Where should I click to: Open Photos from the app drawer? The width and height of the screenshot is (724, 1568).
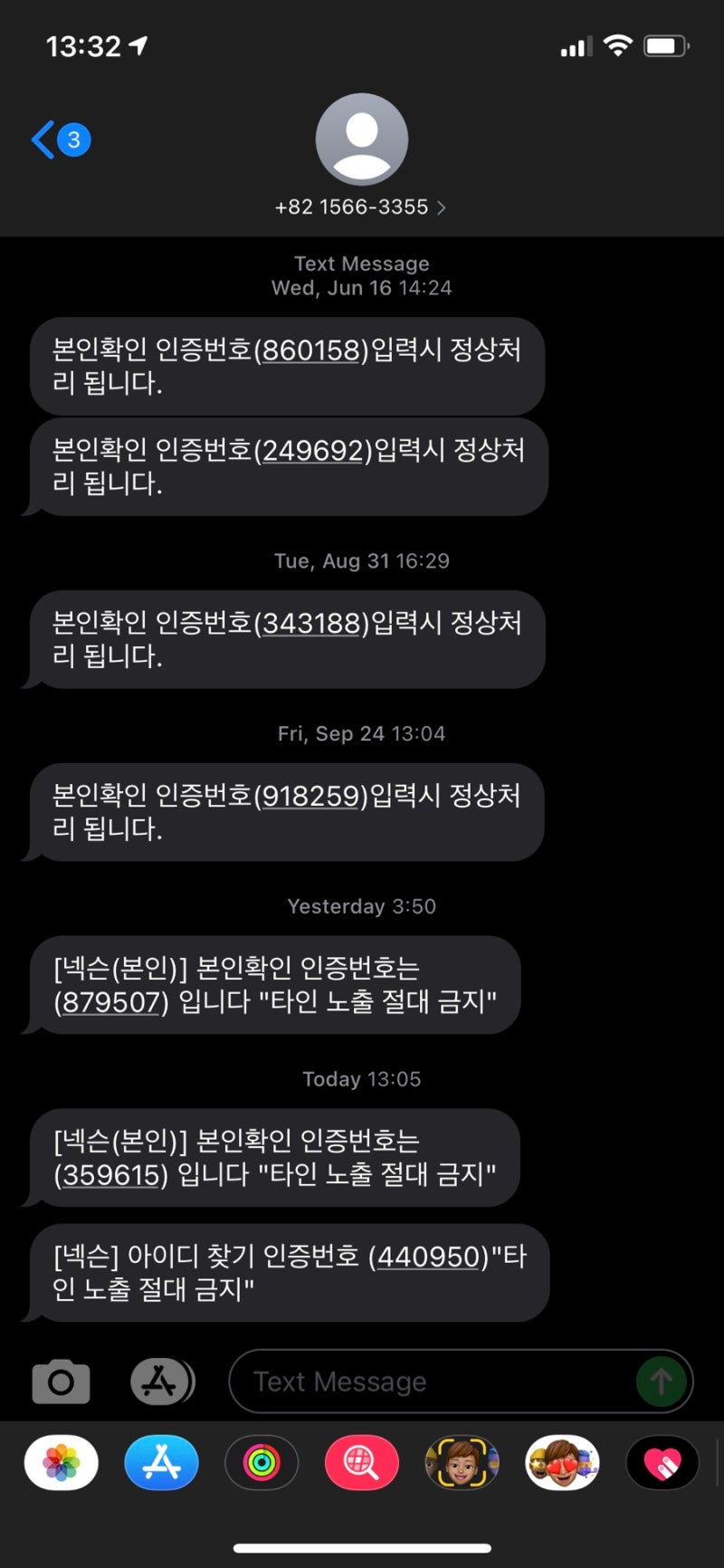click(x=60, y=1463)
